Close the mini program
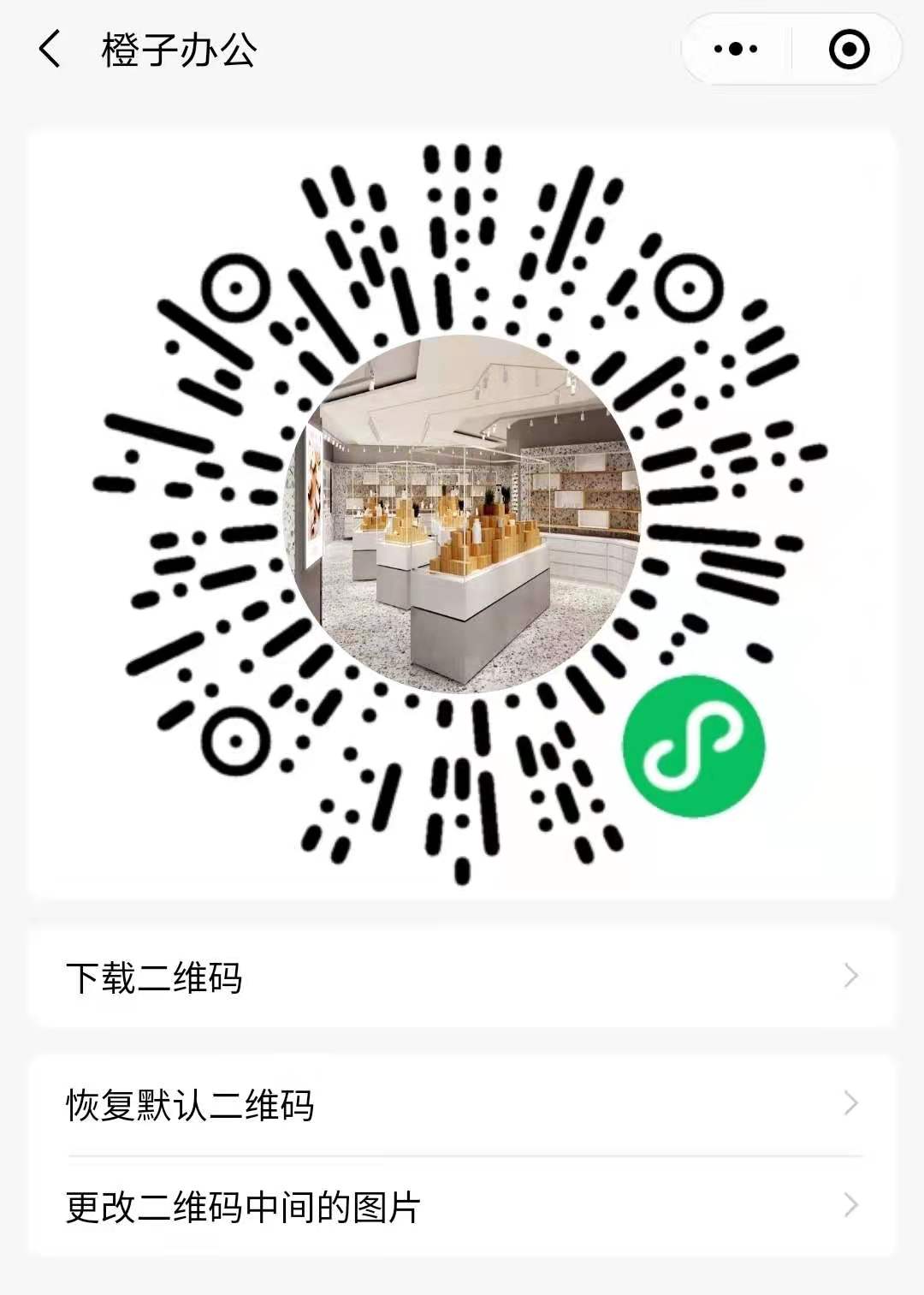Viewport: 924px width, 1295px height. pyautogui.click(x=849, y=50)
